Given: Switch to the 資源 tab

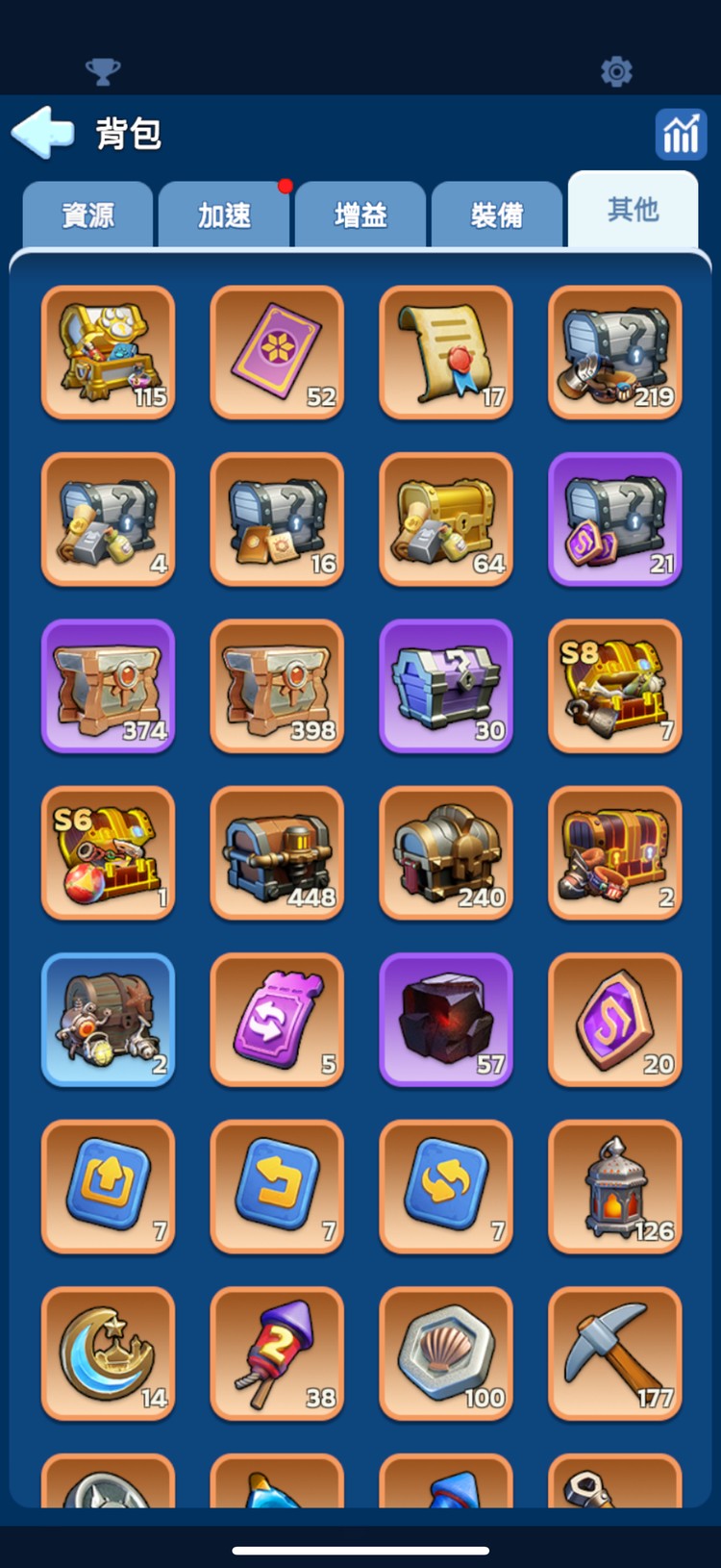Looking at the screenshot, I should (87, 215).
